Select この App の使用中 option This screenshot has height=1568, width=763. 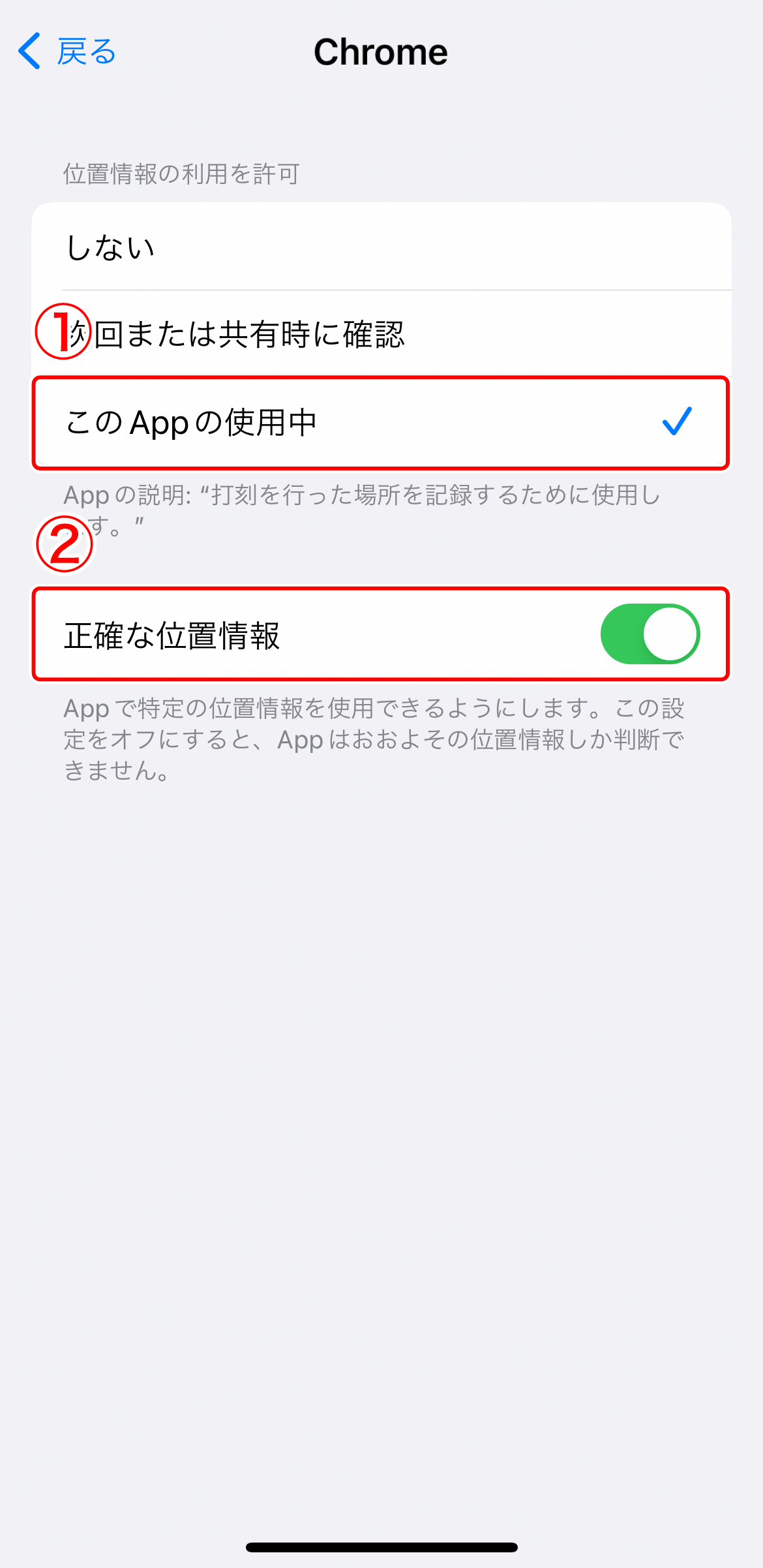(381, 422)
